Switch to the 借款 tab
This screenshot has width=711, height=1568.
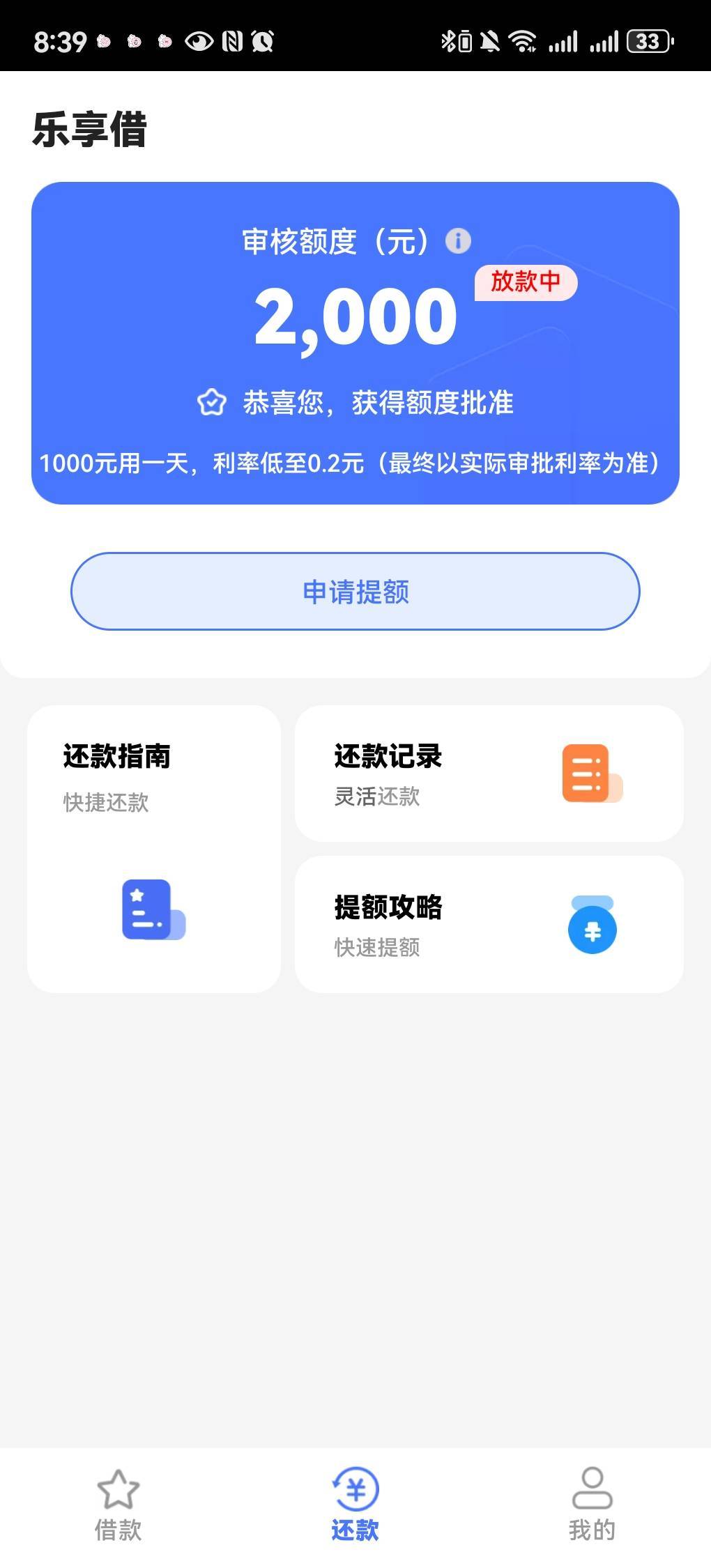pyautogui.click(x=118, y=1505)
